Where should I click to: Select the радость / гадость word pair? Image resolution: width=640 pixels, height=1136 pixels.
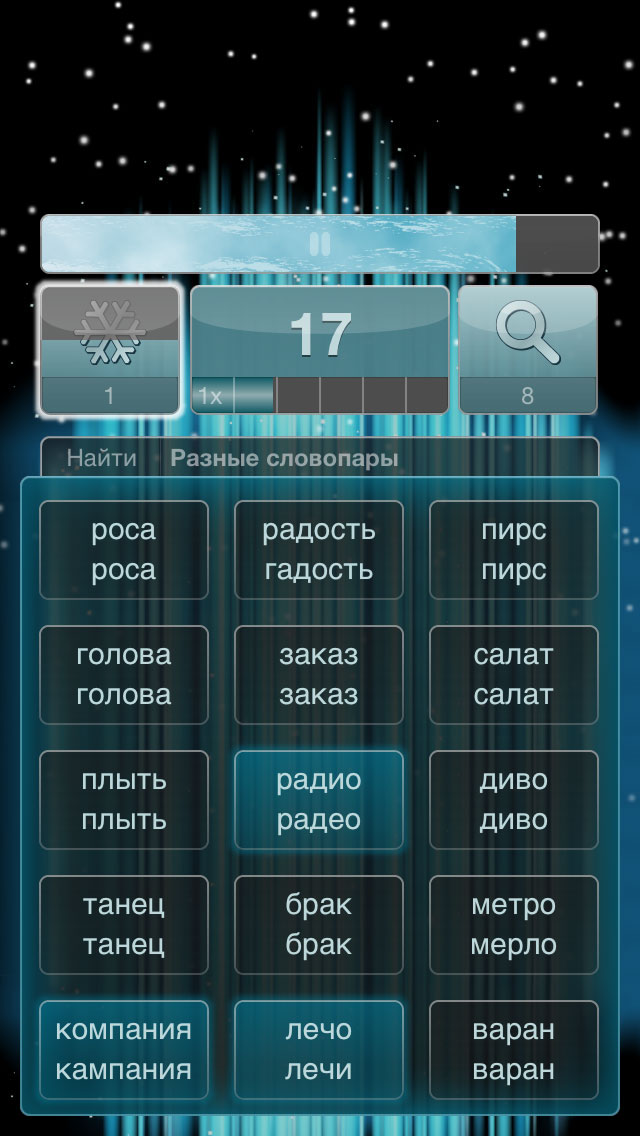coord(319,550)
